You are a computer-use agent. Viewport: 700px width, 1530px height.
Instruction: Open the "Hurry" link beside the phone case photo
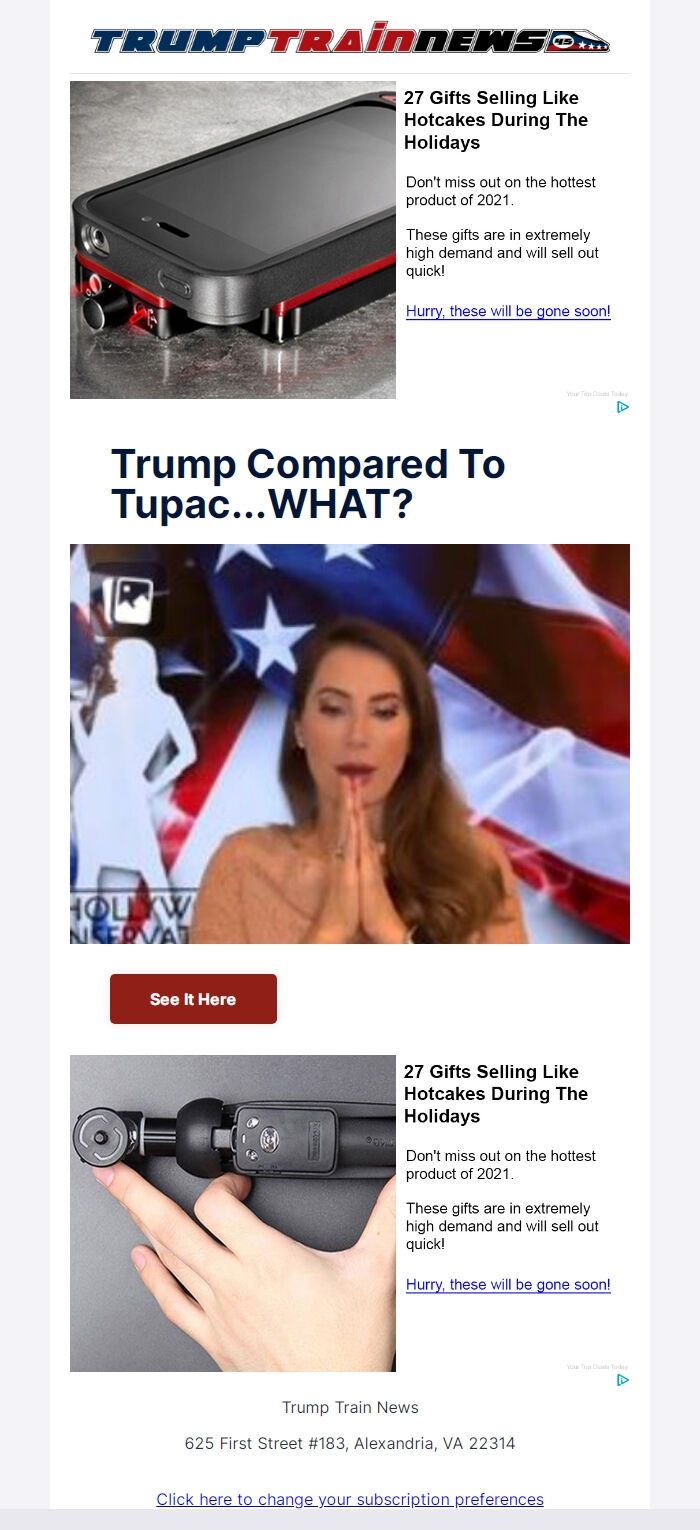click(x=508, y=311)
